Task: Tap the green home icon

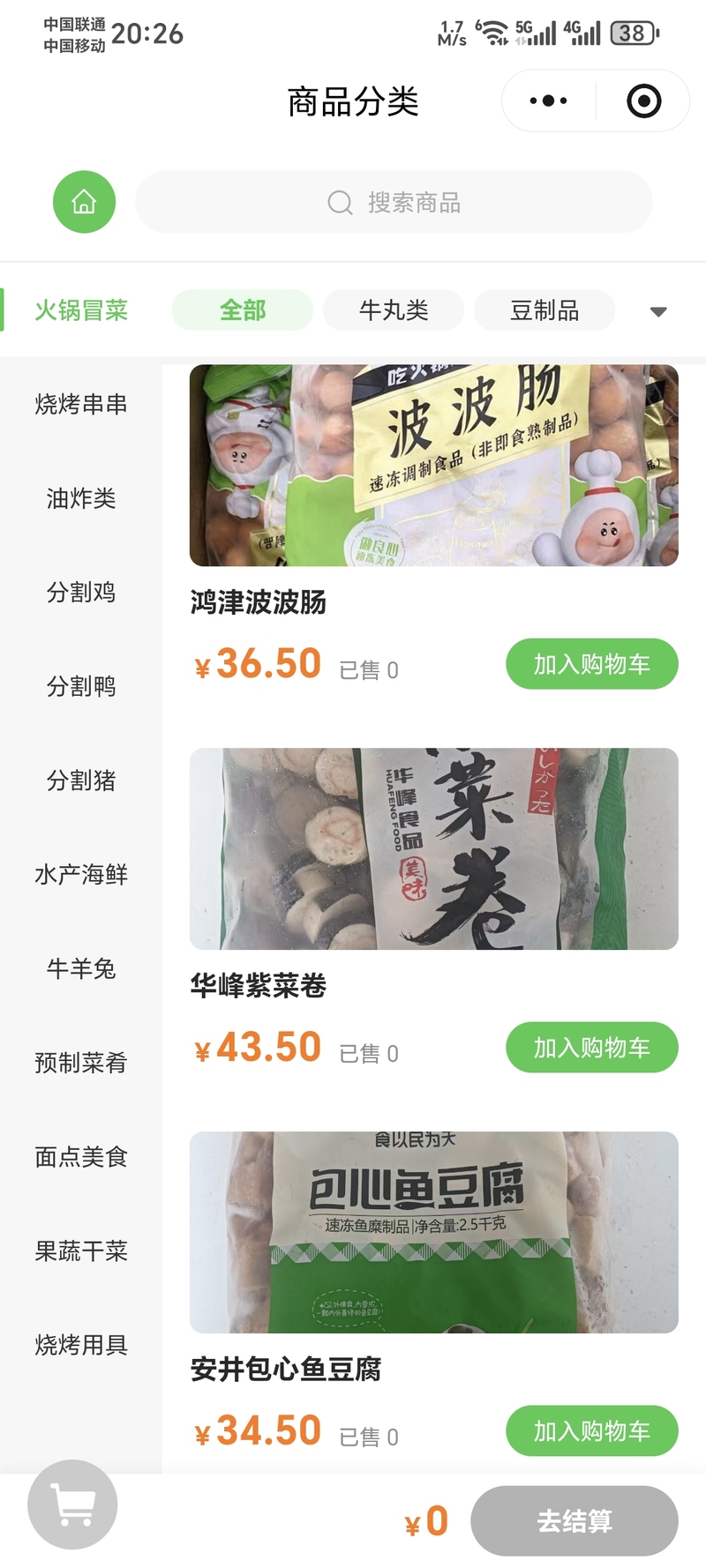Action: coord(84,202)
